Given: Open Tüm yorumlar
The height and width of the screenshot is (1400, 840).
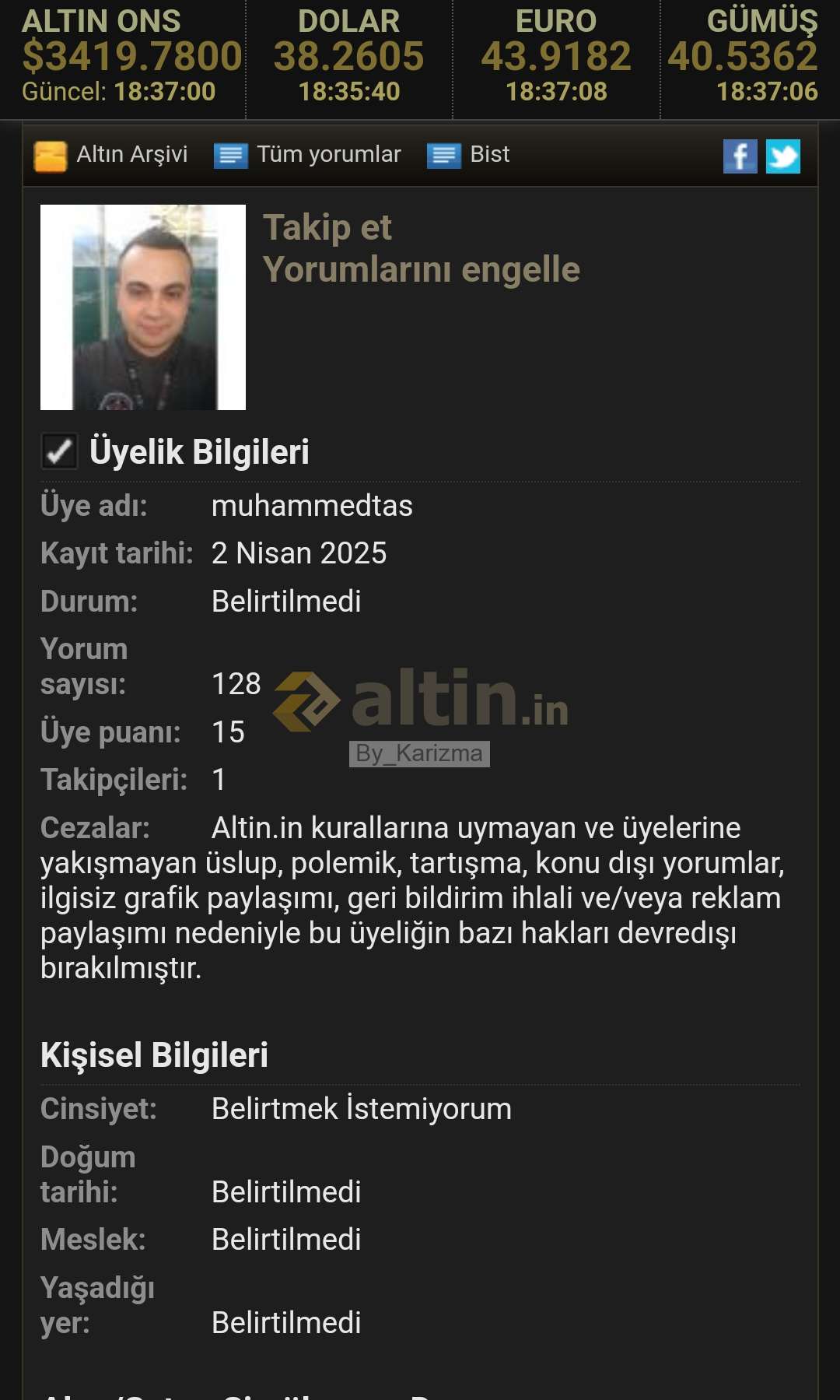Looking at the screenshot, I should 308,155.
